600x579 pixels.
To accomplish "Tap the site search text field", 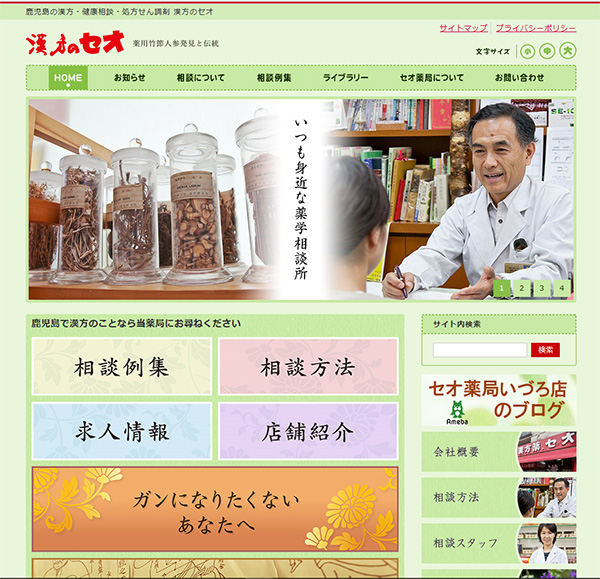I will [x=479, y=350].
